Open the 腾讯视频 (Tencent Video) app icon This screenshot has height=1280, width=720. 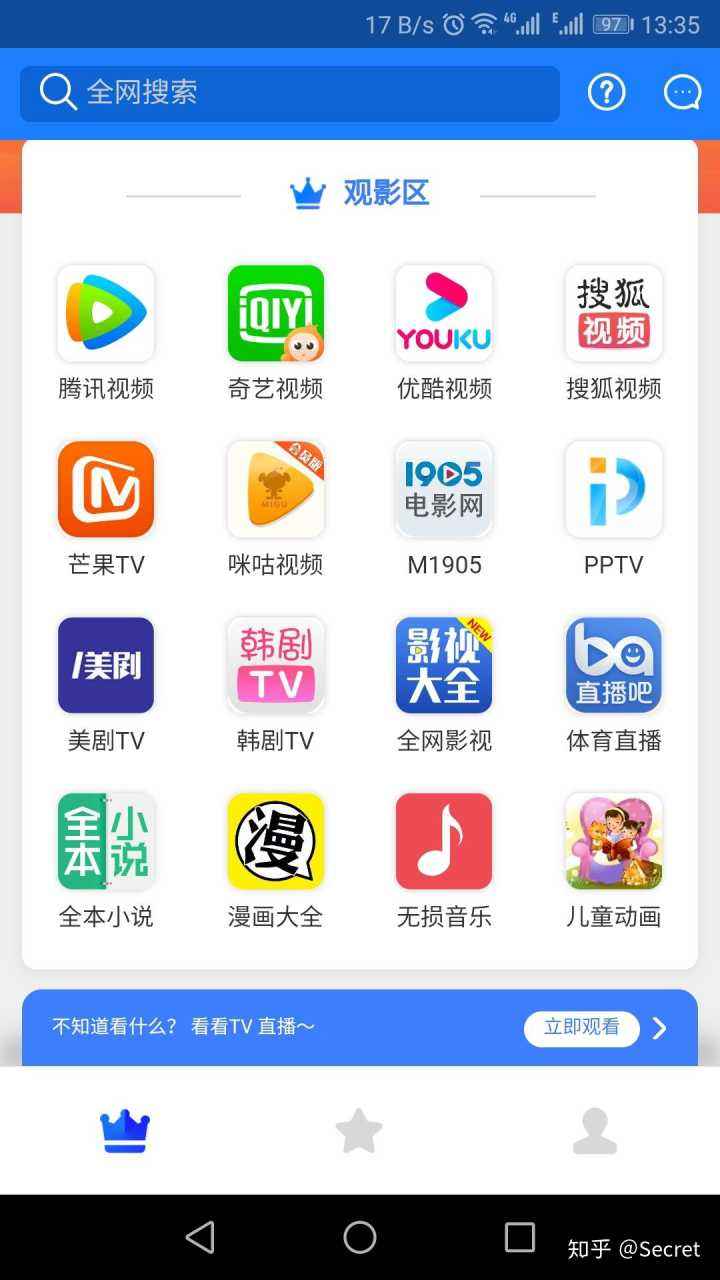point(106,312)
